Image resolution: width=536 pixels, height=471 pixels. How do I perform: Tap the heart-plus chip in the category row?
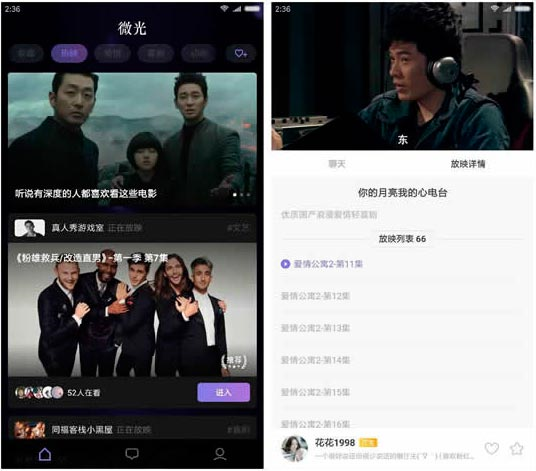(x=241, y=53)
